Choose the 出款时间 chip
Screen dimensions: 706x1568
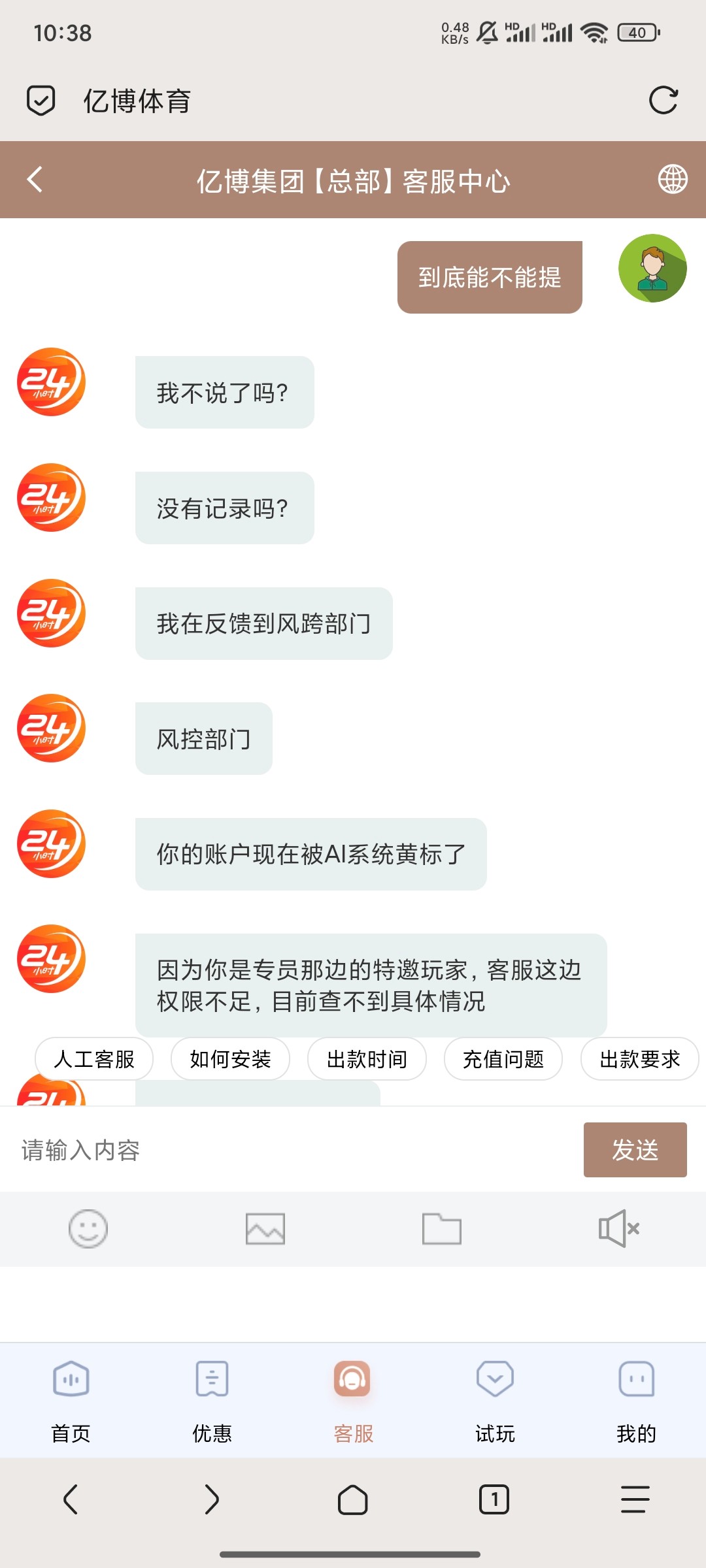tap(367, 1059)
